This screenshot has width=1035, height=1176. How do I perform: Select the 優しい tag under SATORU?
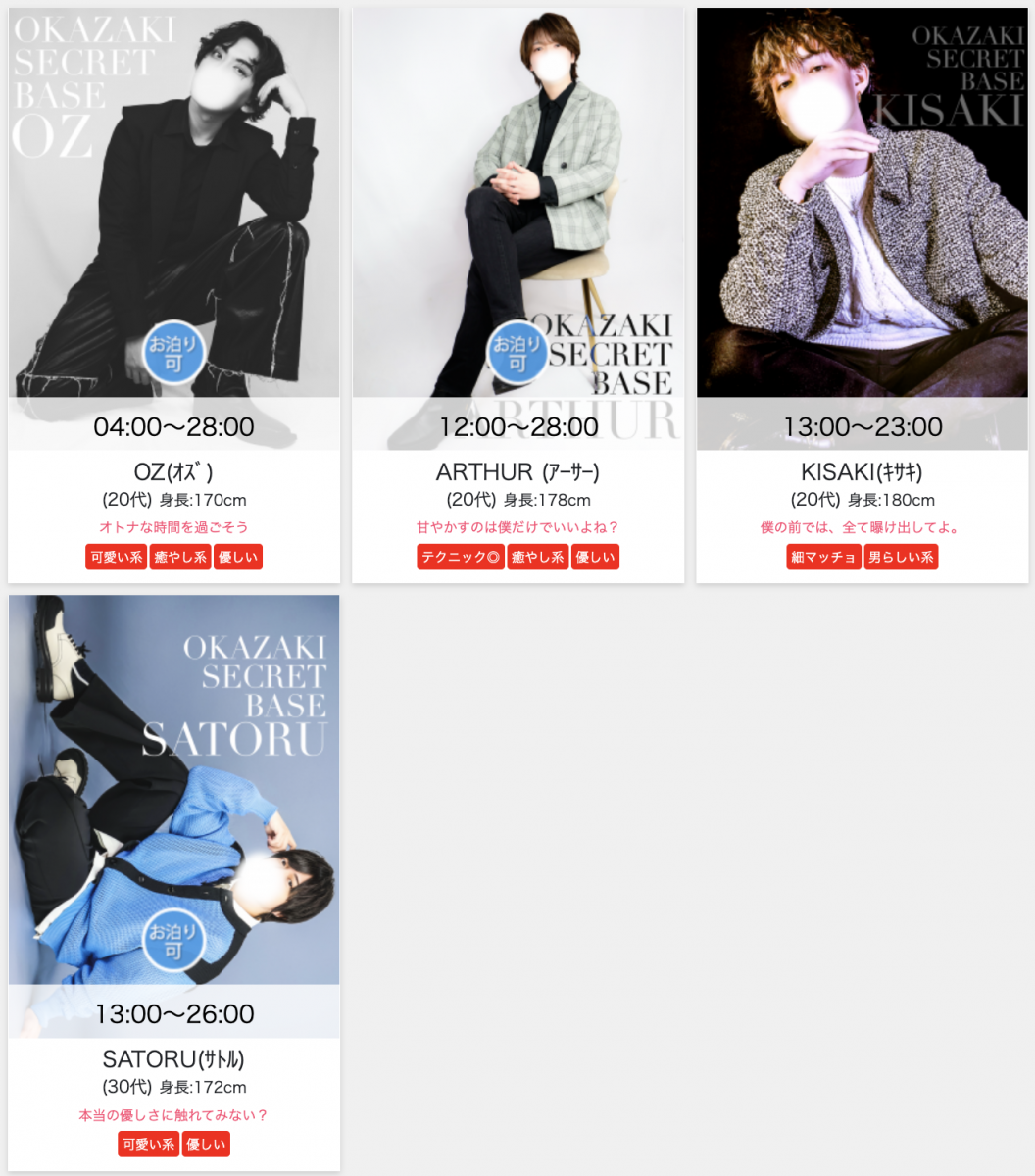(x=206, y=1145)
